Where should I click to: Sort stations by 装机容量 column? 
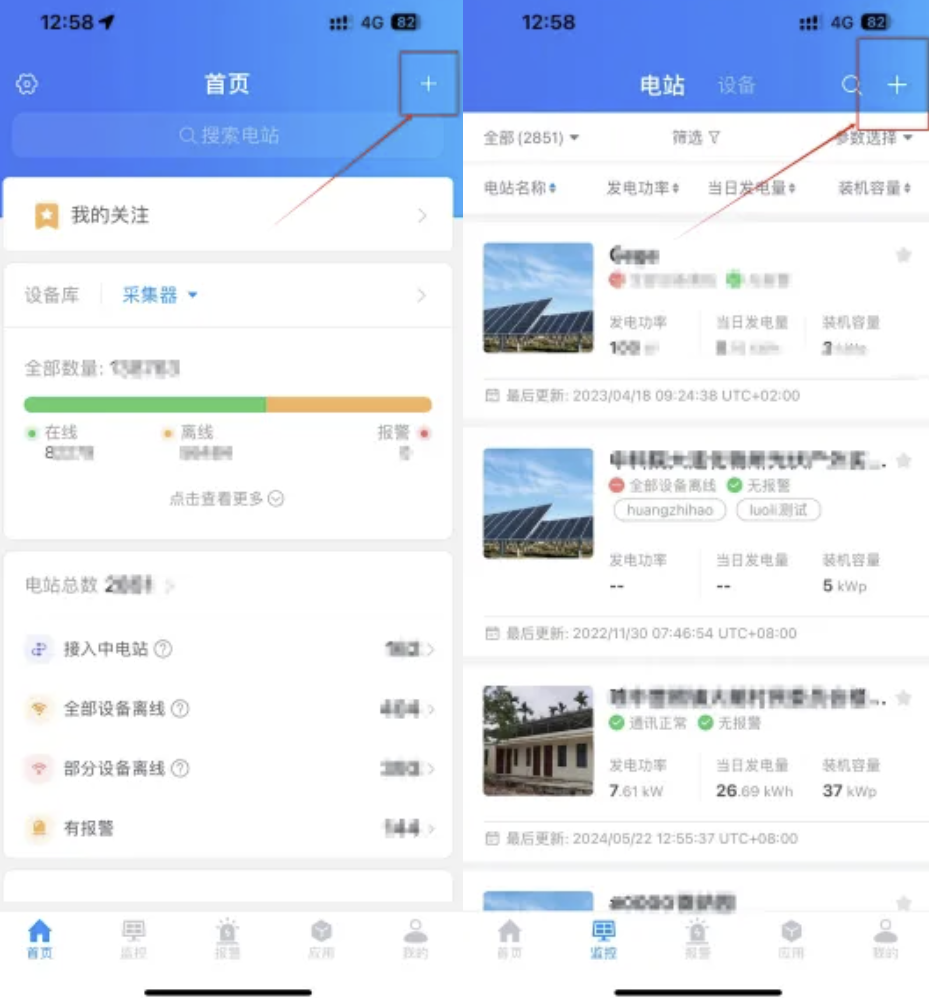point(874,188)
